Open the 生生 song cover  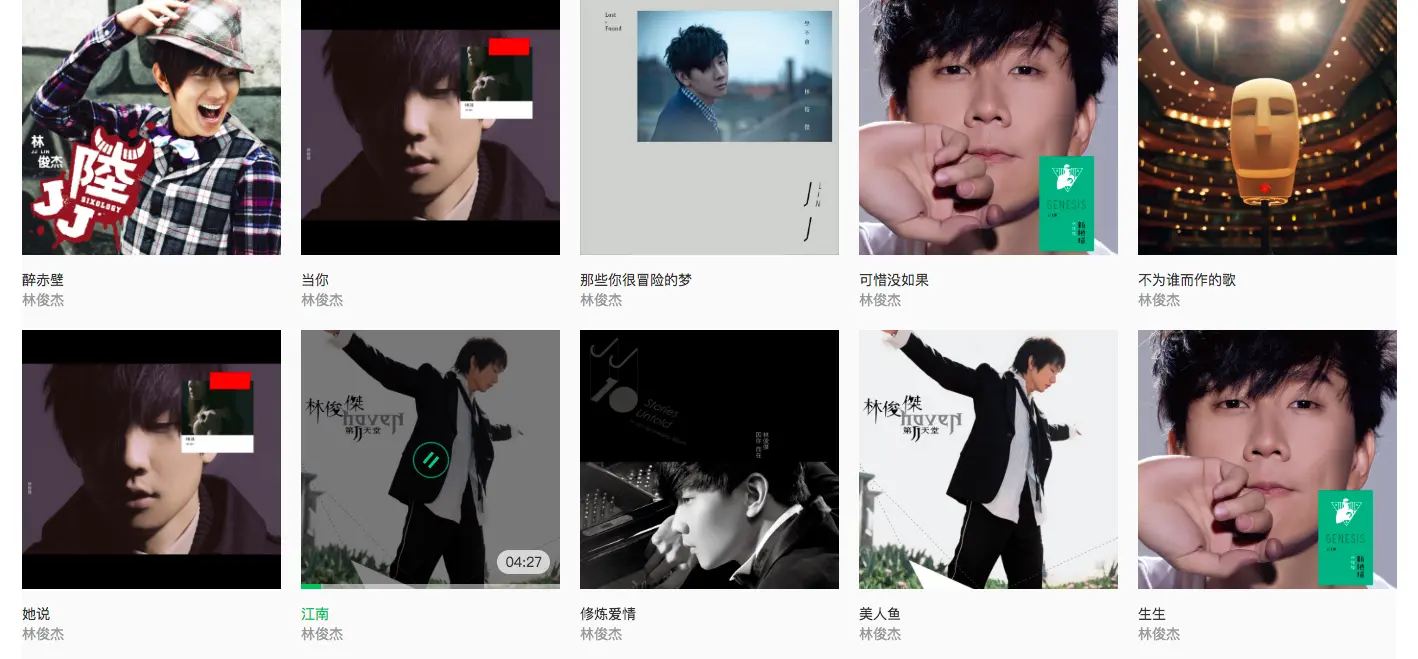[1267, 459]
